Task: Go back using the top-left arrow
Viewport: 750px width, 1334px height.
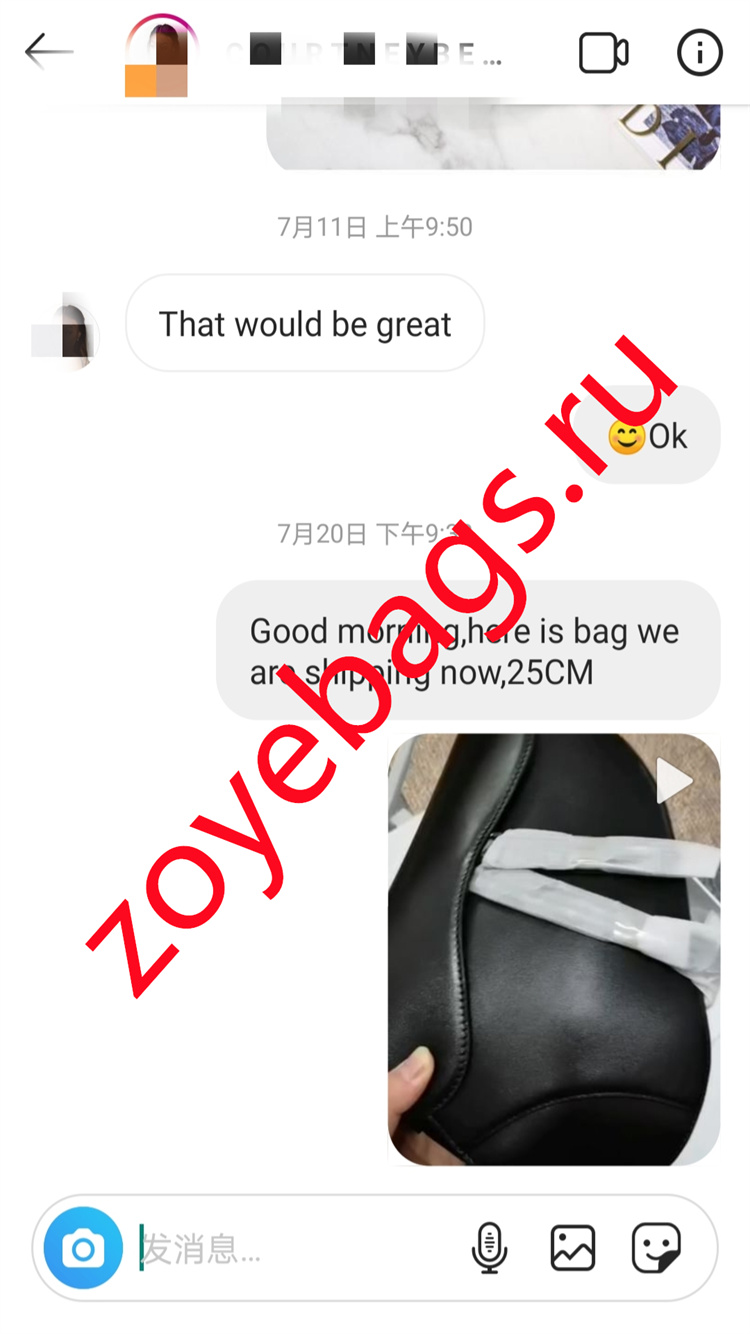Action: (49, 52)
